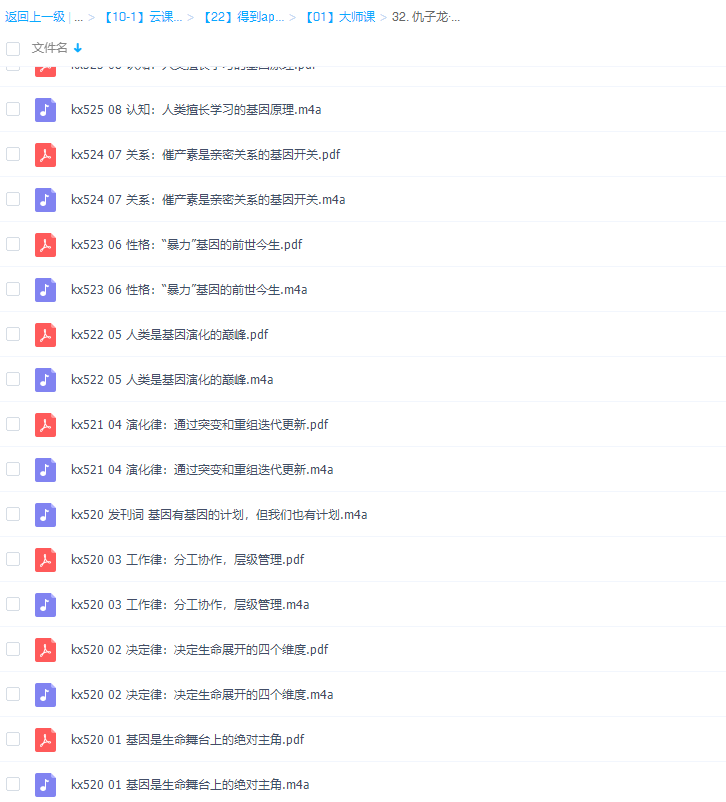726x802 pixels.
Task: Check the checkbox beside kx520 01 PDF row
Action: click(x=12, y=739)
